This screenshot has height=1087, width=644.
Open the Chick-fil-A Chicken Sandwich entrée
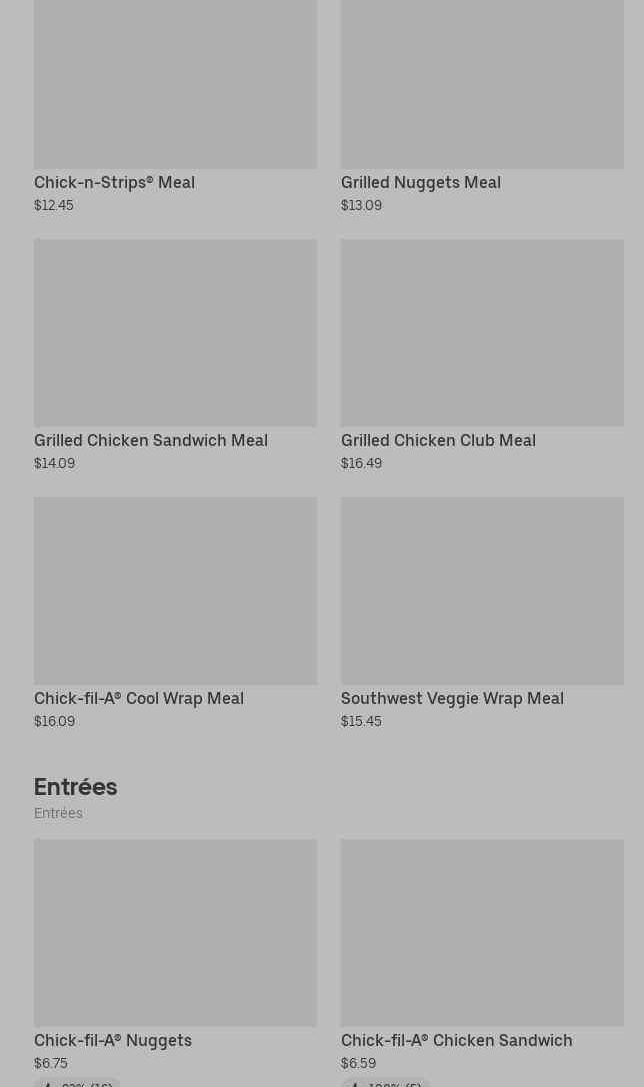(482, 960)
